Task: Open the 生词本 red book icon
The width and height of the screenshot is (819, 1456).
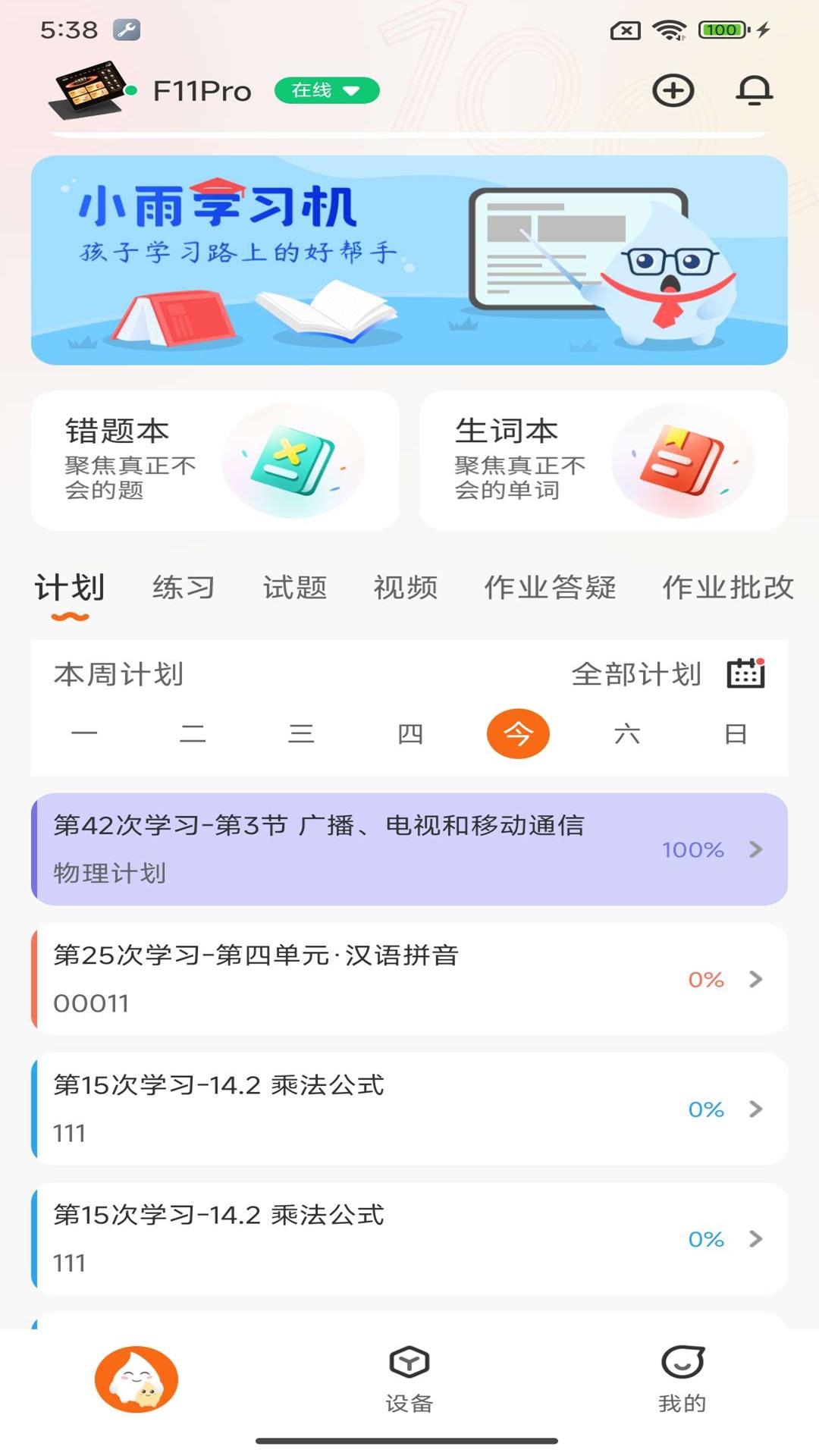Action: pos(682,460)
